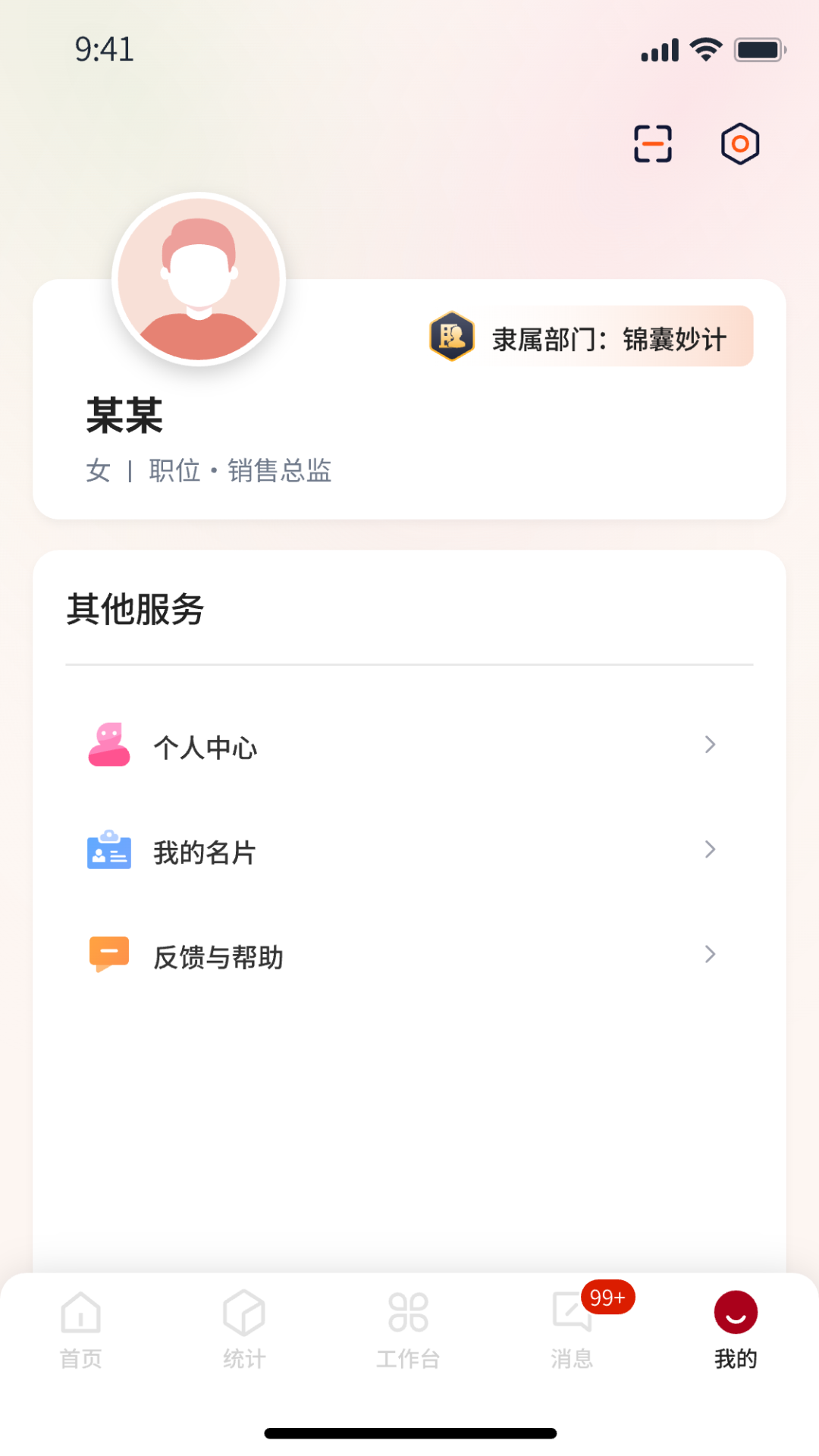Image resolution: width=819 pixels, height=1456 pixels.
Task: Tap the 其他服务 section heading
Action: point(136,608)
